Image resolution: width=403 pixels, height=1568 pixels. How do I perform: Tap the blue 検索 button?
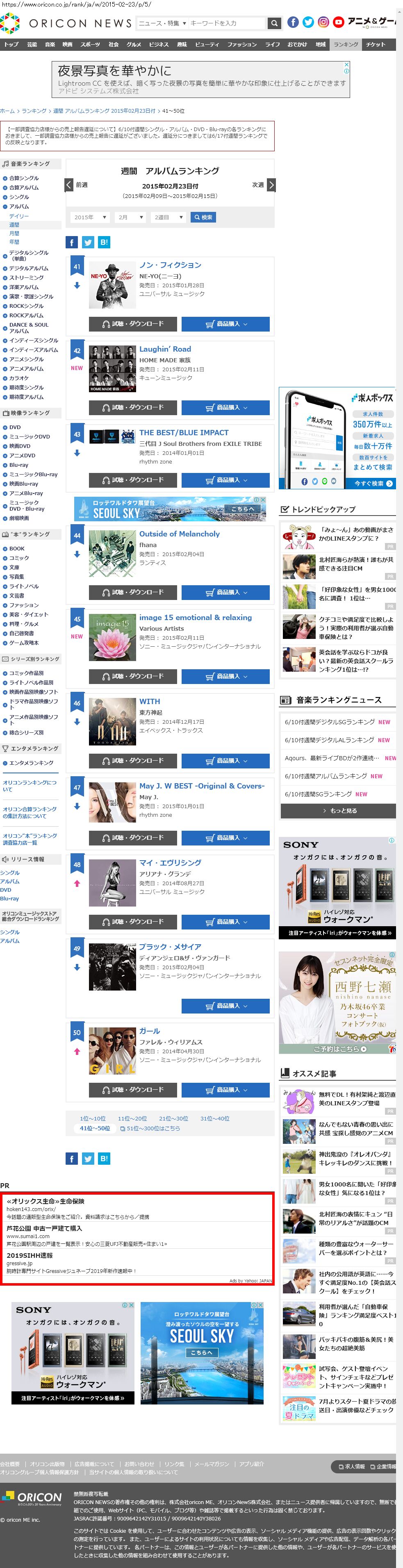[203, 217]
